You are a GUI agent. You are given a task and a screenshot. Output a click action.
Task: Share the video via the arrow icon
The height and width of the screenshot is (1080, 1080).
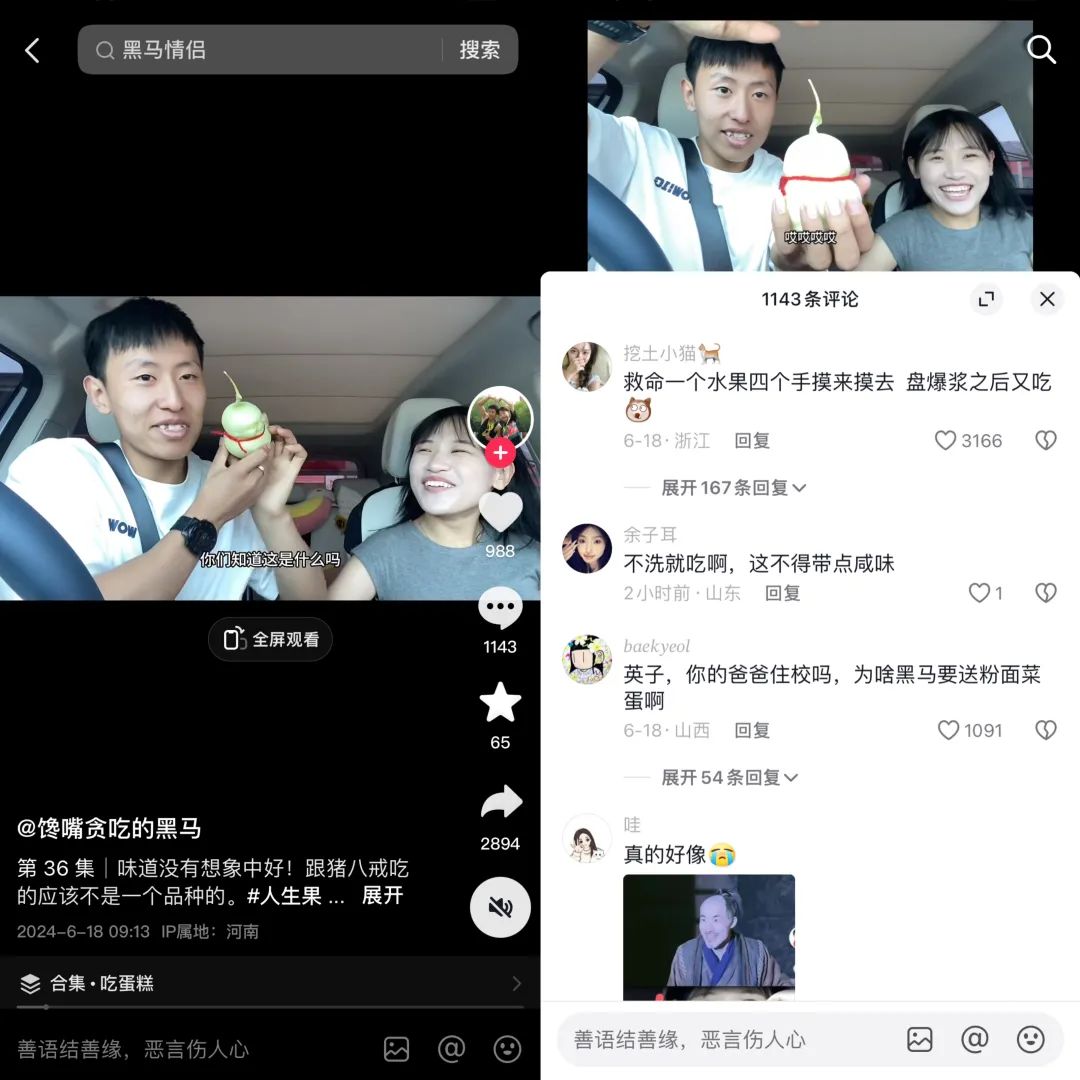[x=500, y=803]
